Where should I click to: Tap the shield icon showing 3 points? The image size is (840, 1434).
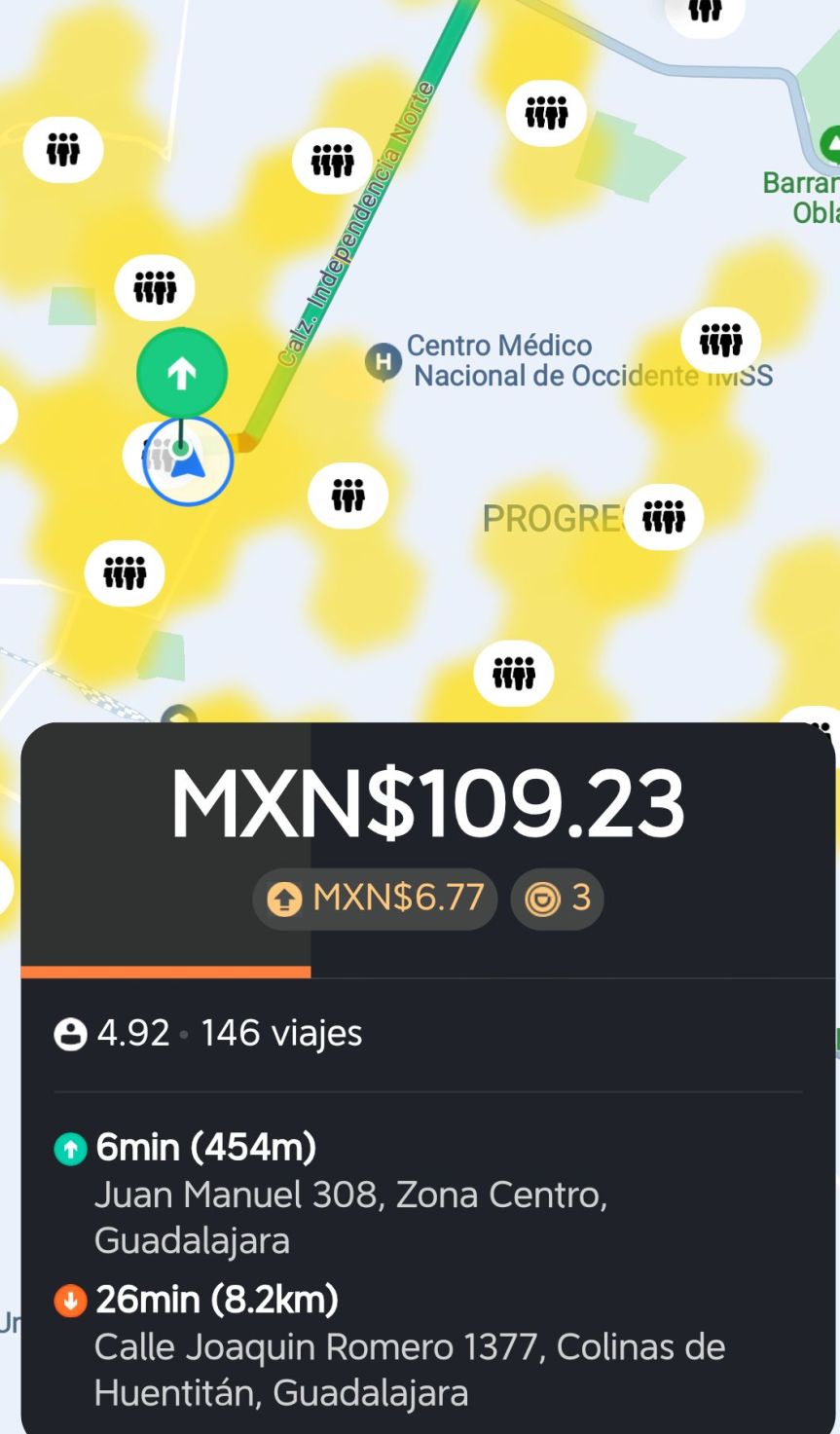point(557,899)
